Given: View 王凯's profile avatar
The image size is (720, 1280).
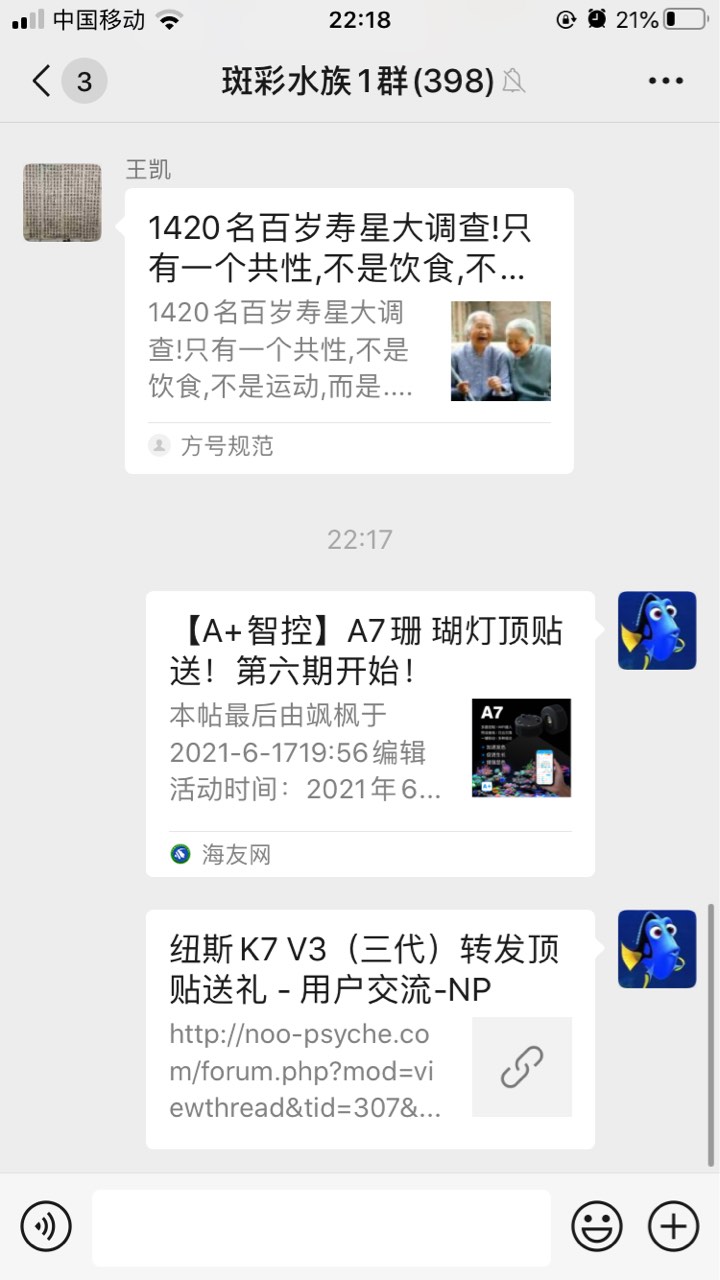Looking at the screenshot, I should point(62,203).
